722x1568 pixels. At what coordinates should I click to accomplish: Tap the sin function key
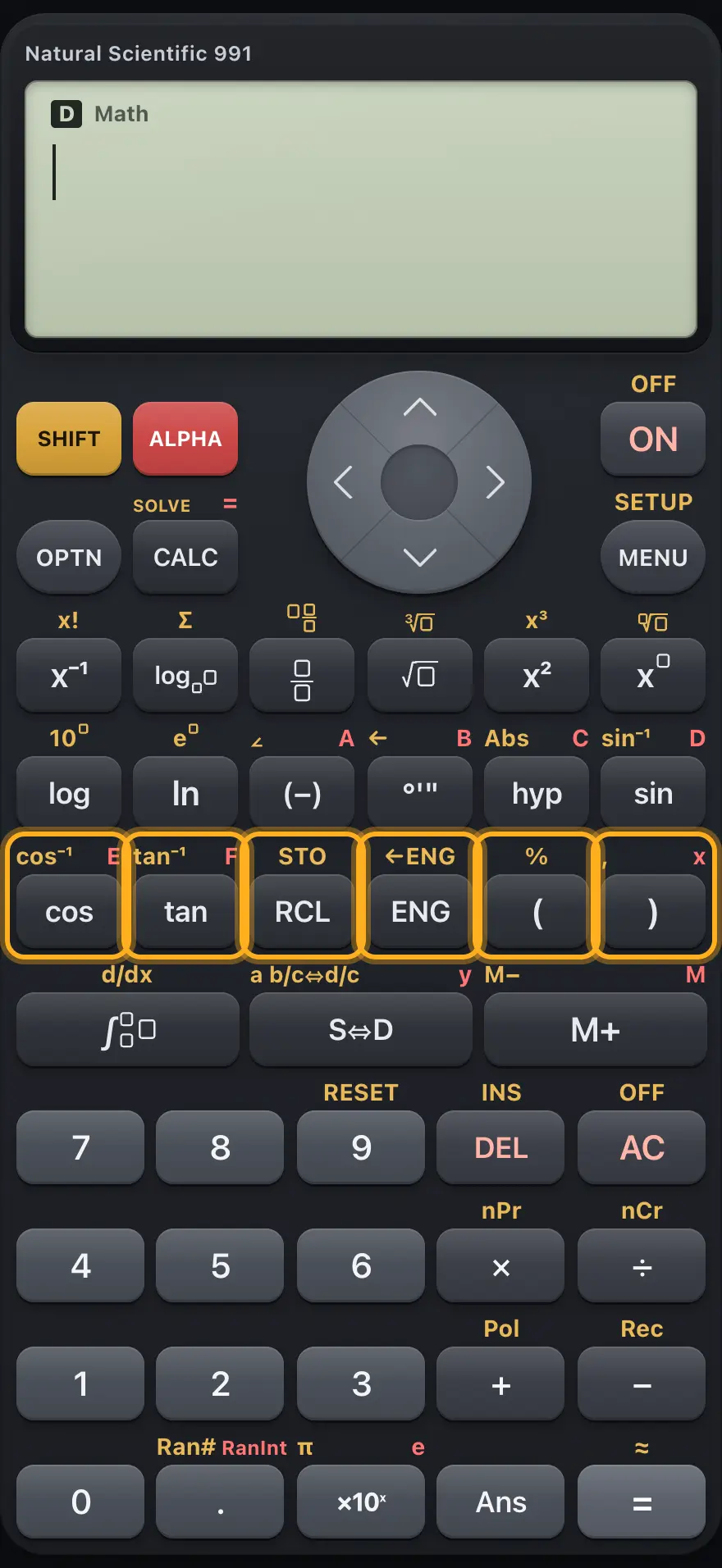click(653, 794)
